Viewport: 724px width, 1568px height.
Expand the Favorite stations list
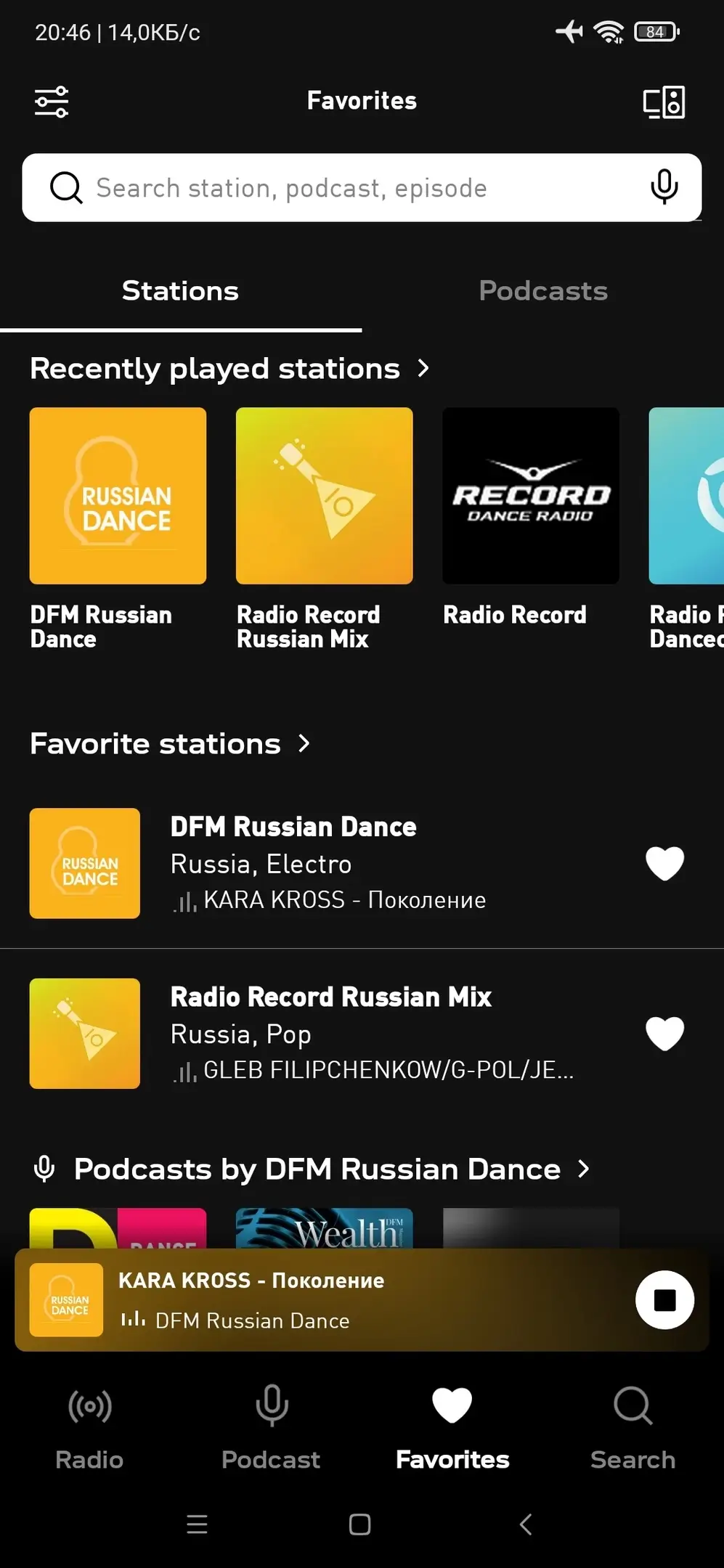click(x=171, y=743)
